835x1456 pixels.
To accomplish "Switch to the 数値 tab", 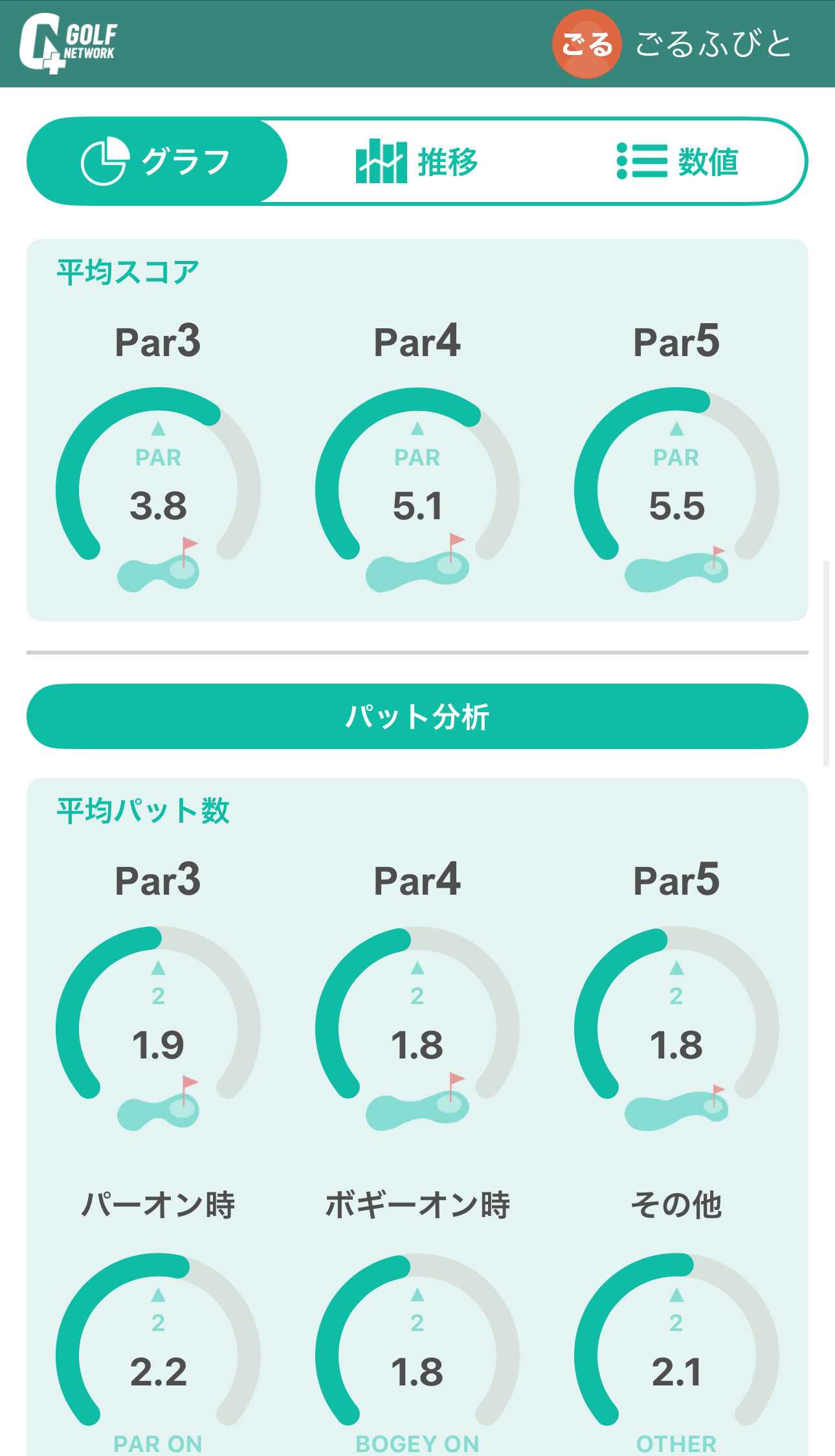I will pos(677,161).
